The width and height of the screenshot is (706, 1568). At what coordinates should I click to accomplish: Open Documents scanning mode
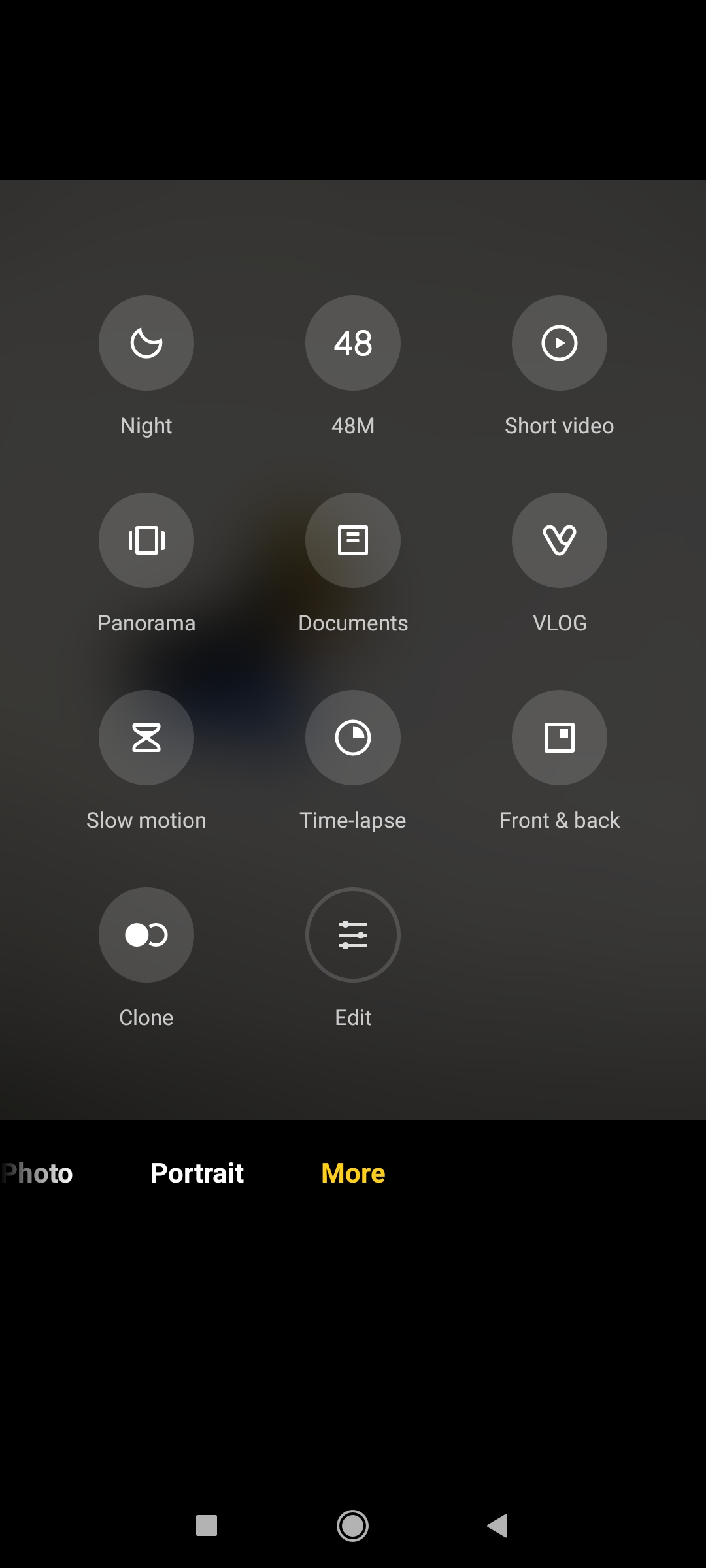click(353, 541)
